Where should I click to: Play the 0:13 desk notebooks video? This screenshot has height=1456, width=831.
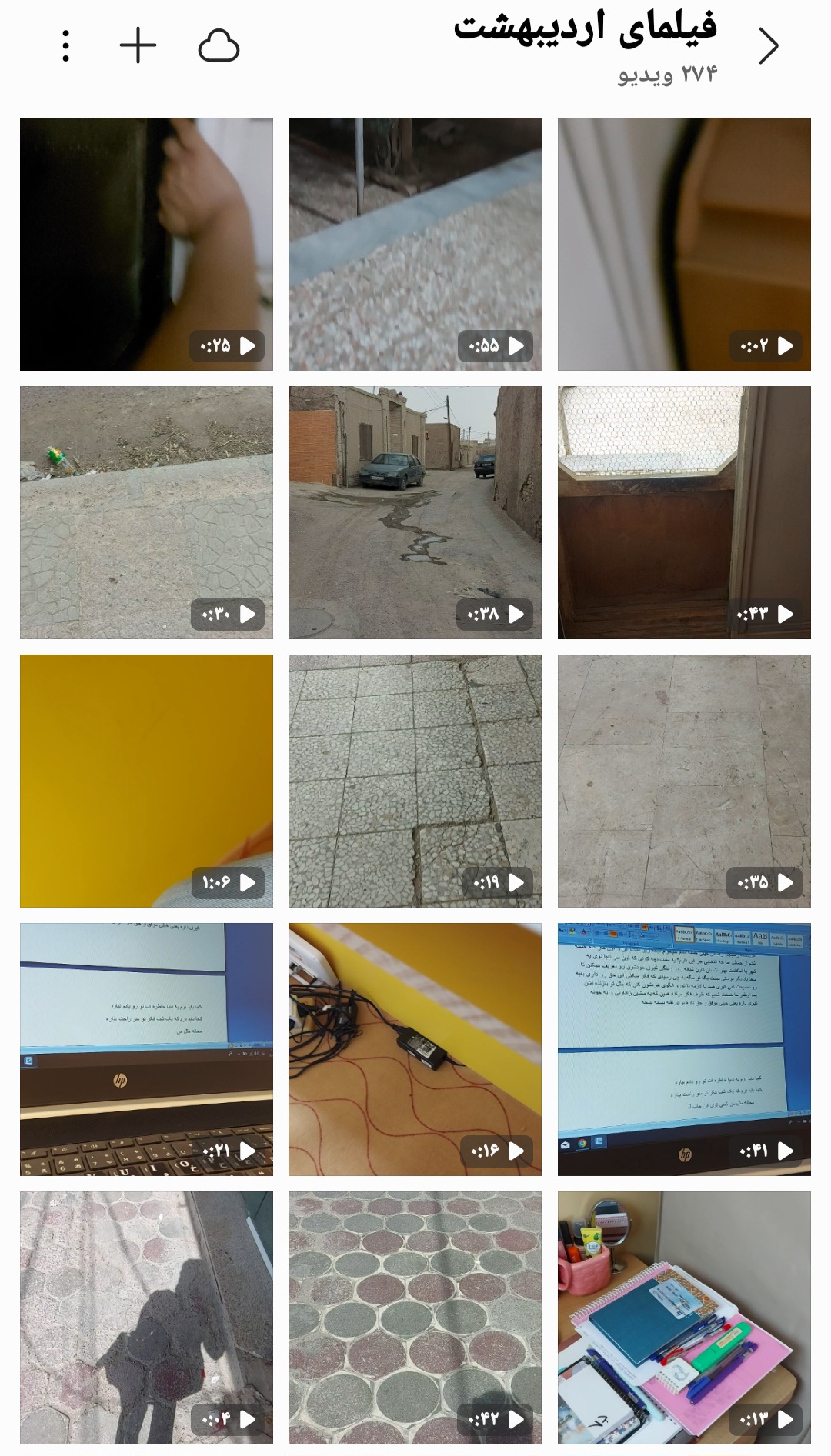[x=684, y=1318]
